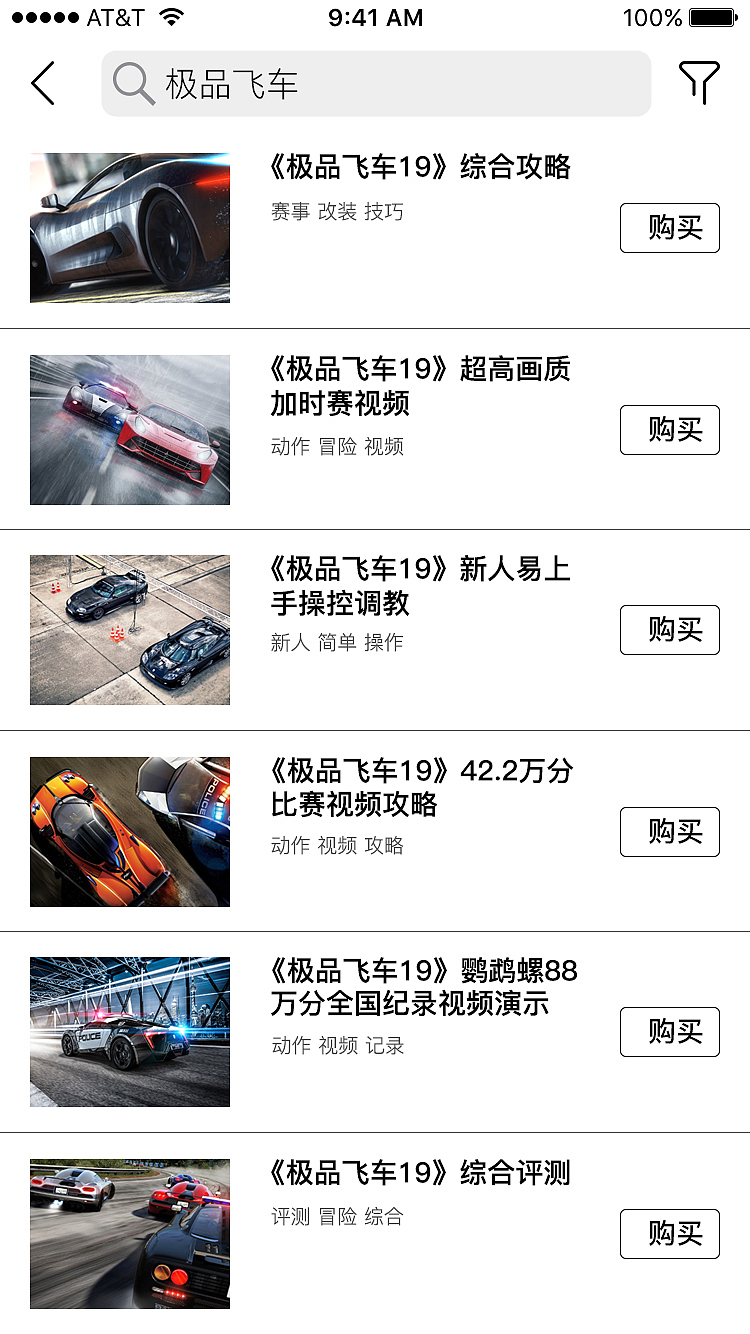
Task: Open 《极品飞车19》综合评测 entry title
Action: (x=420, y=1175)
